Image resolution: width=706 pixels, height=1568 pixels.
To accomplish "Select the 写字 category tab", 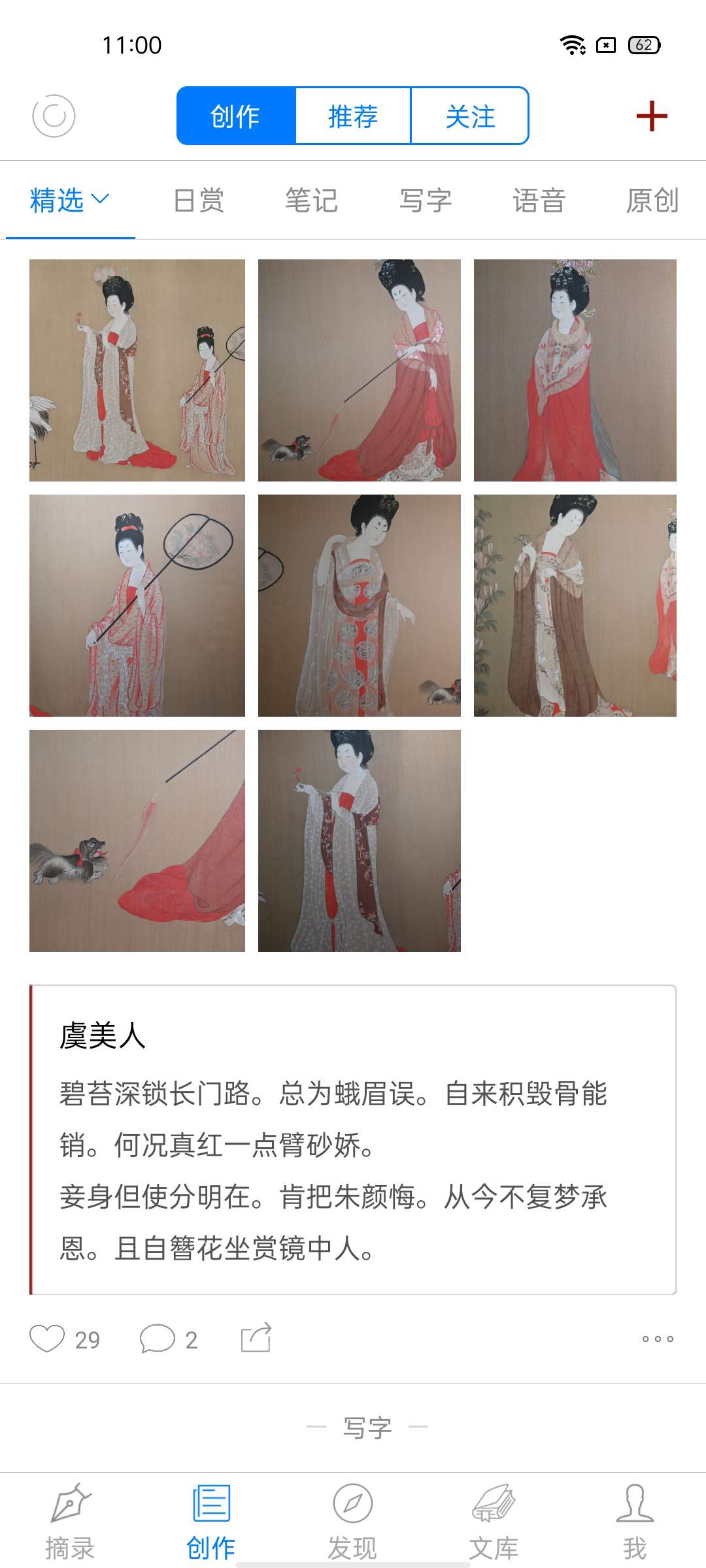I will coord(426,200).
